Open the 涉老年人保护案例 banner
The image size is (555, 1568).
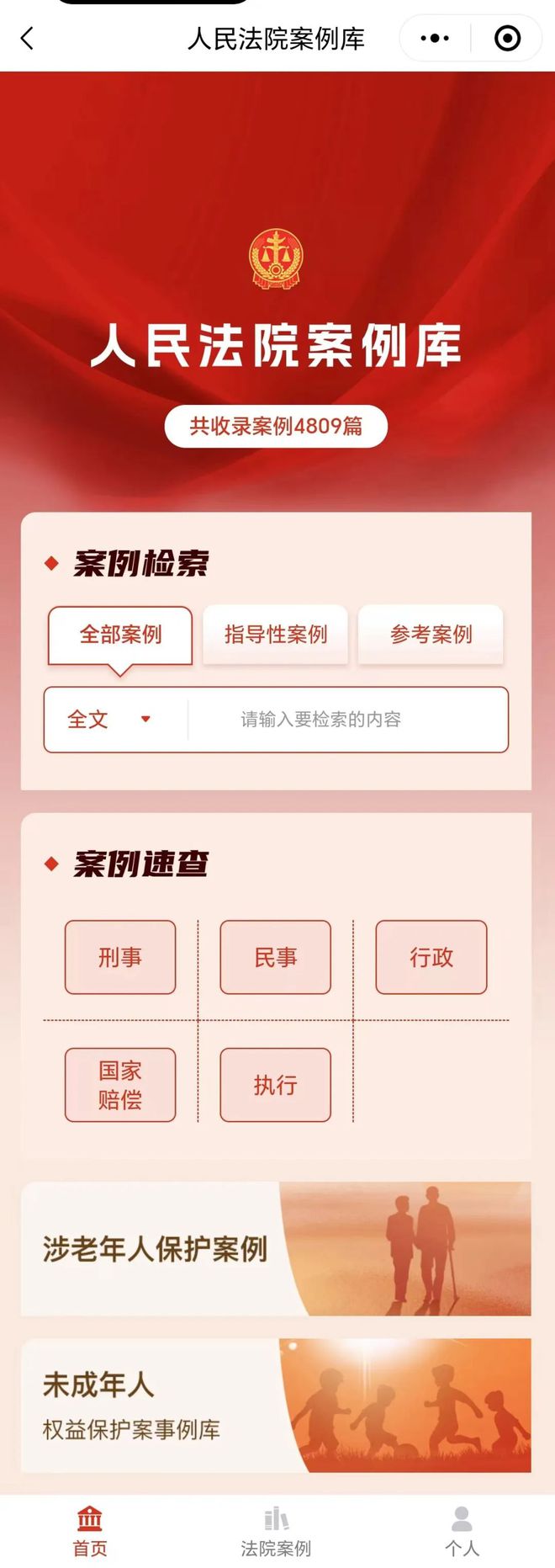click(276, 1249)
